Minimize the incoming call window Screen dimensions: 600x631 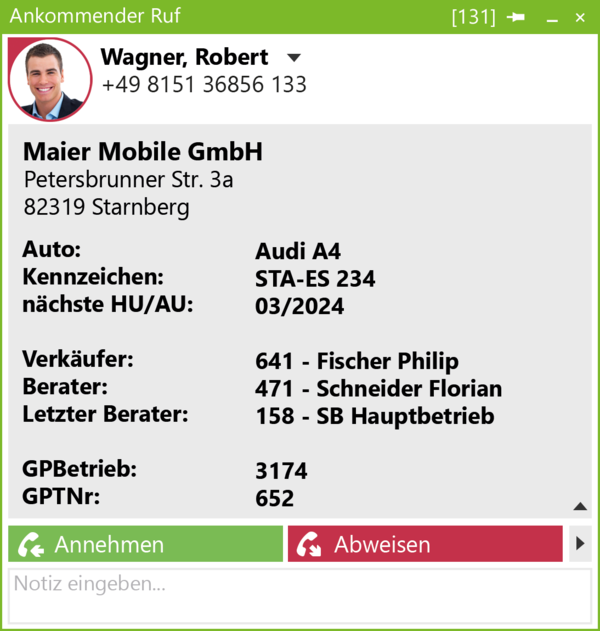(x=552, y=18)
